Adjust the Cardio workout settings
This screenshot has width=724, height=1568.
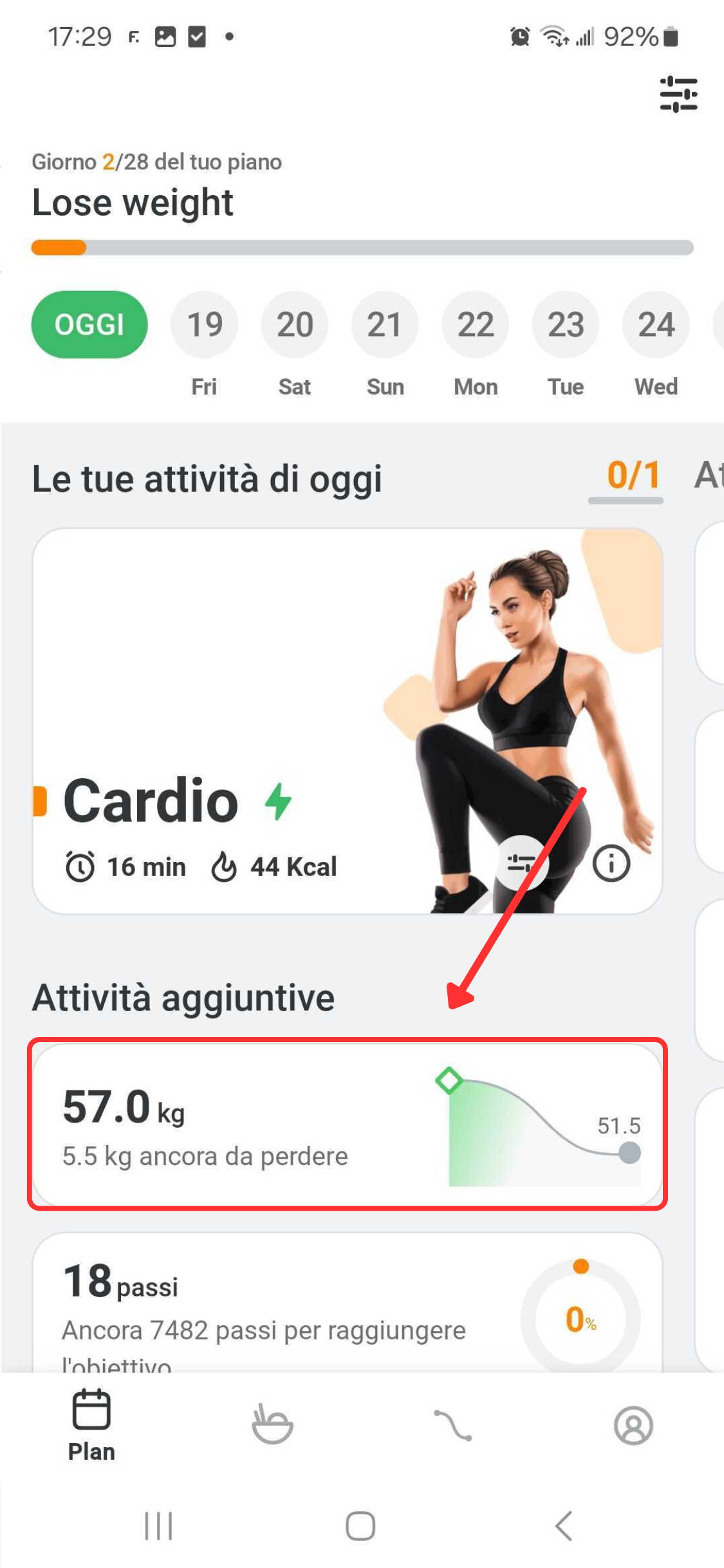523,863
